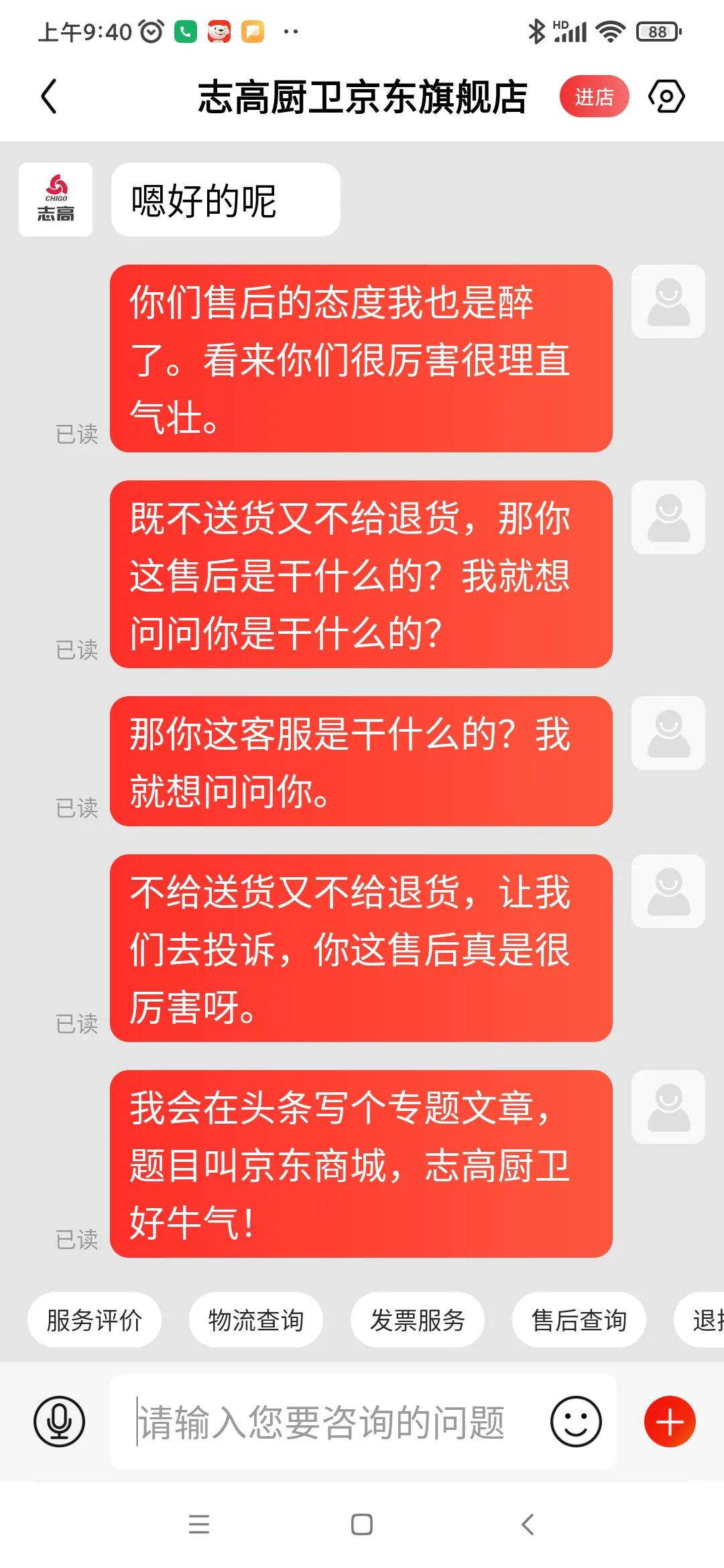The width and height of the screenshot is (724, 1568).
Task: Tap the back arrow to leave the chat
Action: 48,96
